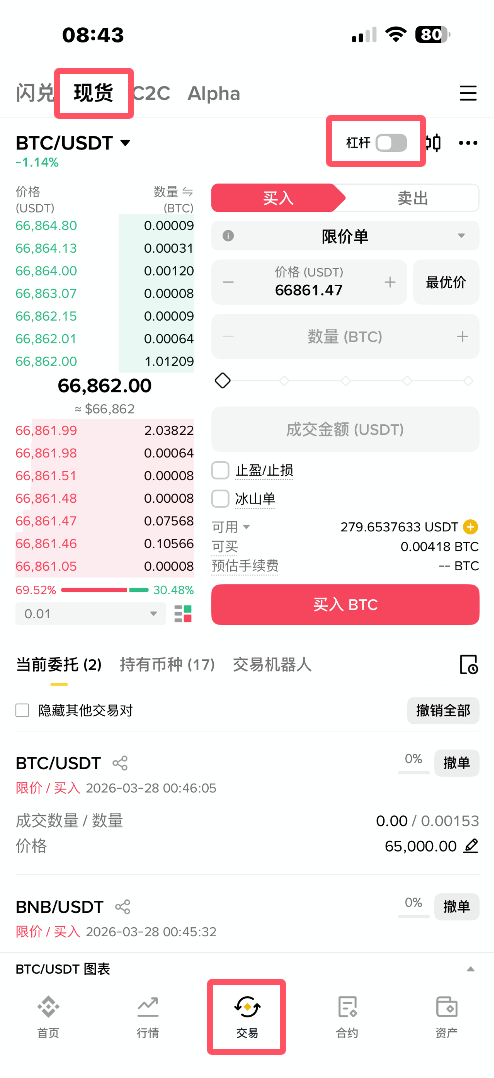Expand the BTC/USDT pair selector
This screenshot has height=1078, width=494.
pos(74,143)
